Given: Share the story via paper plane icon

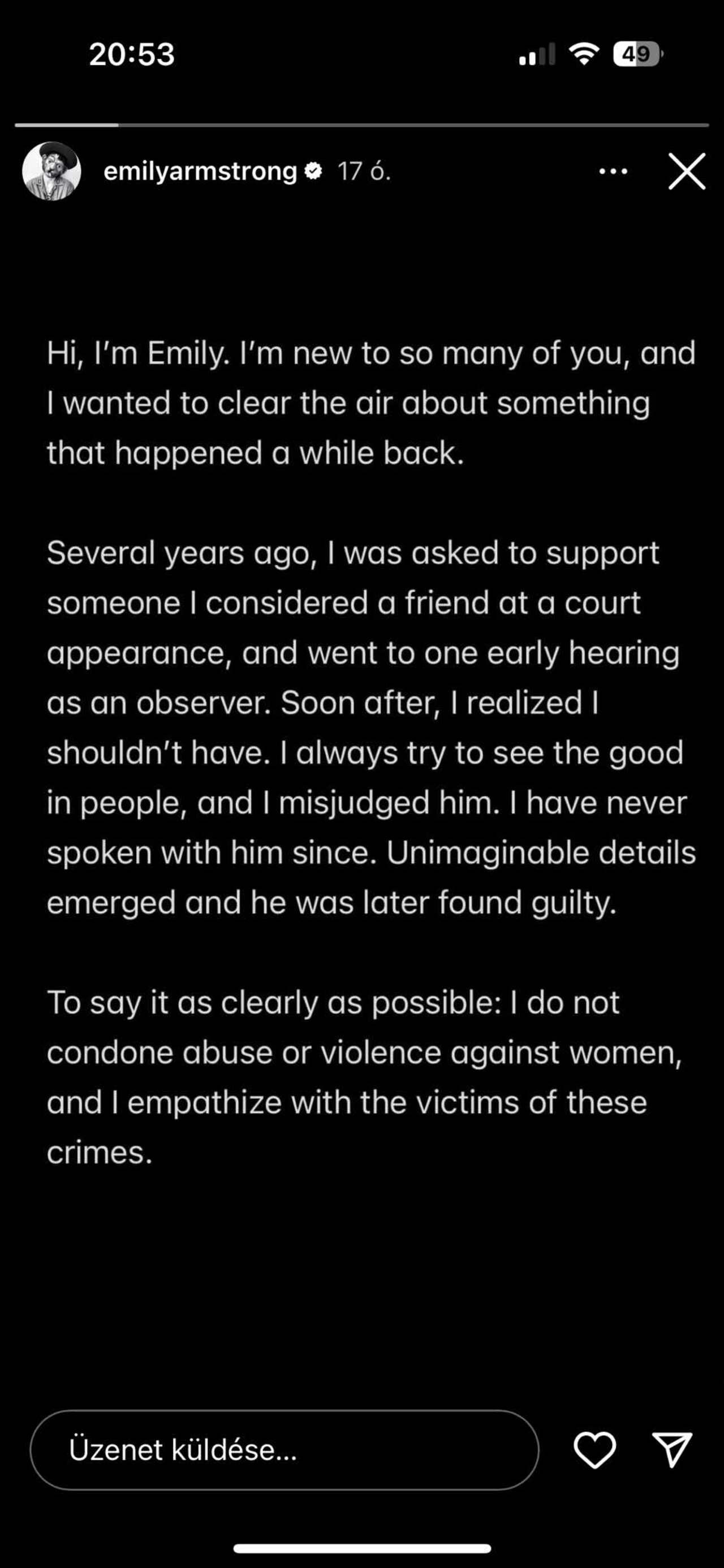Looking at the screenshot, I should [672, 1449].
